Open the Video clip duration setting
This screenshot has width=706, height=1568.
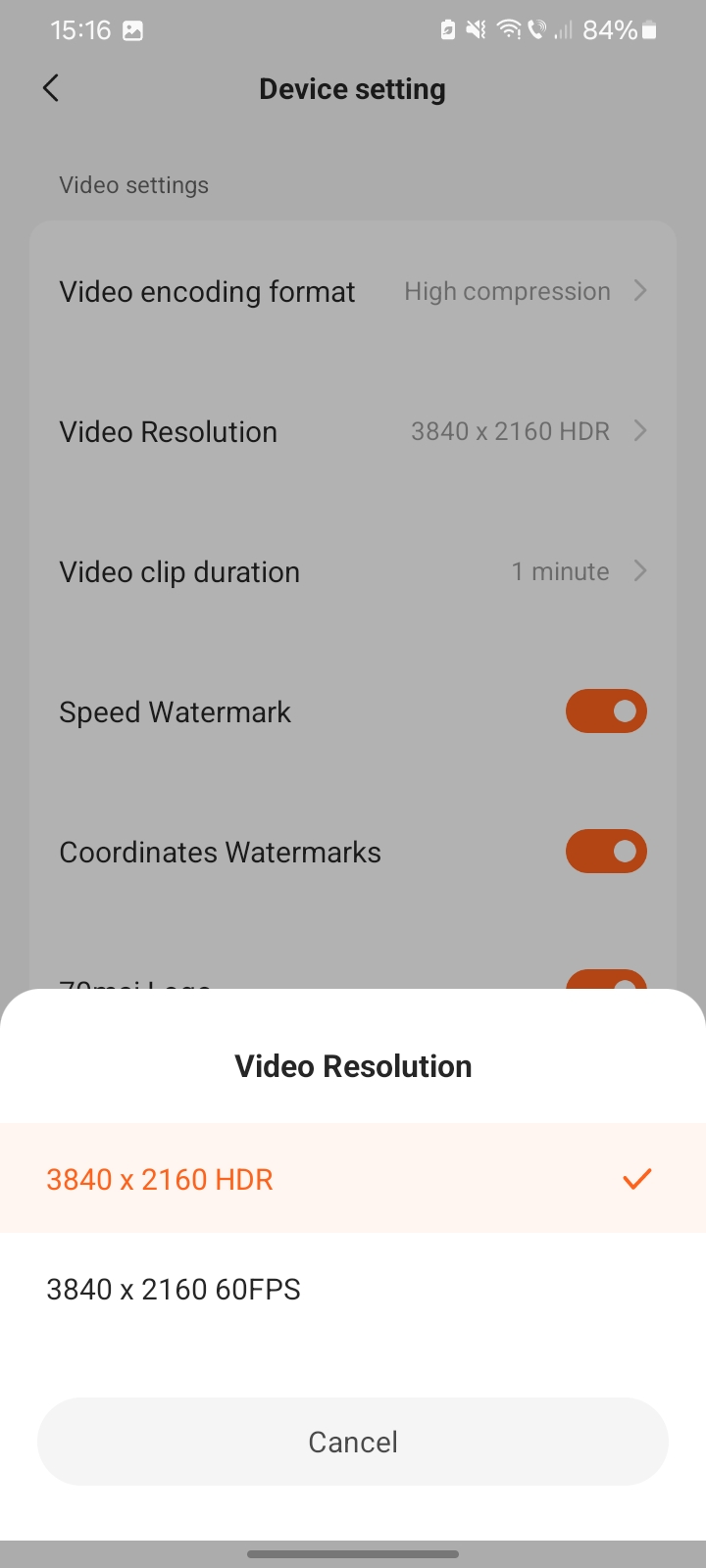(353, 571)
